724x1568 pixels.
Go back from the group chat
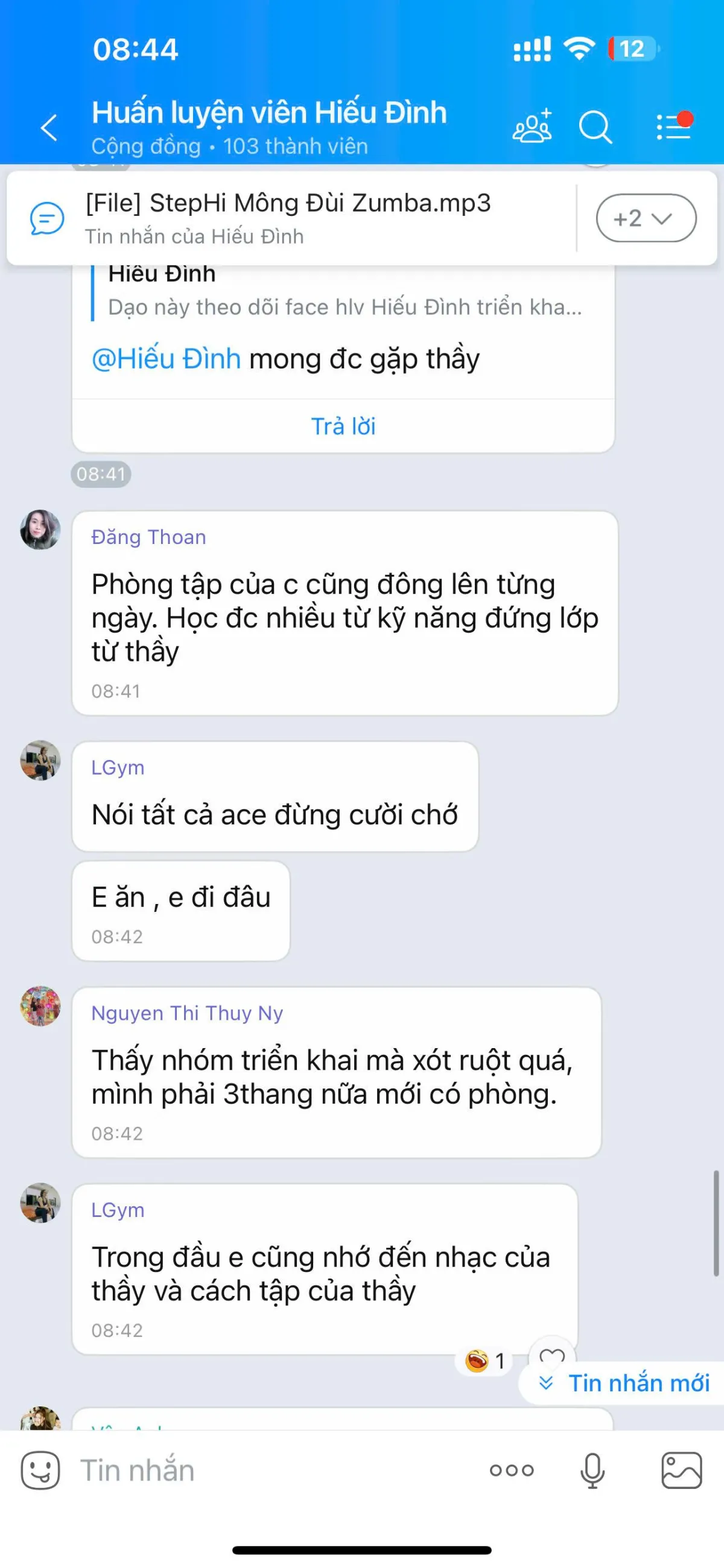coord(49,127)
